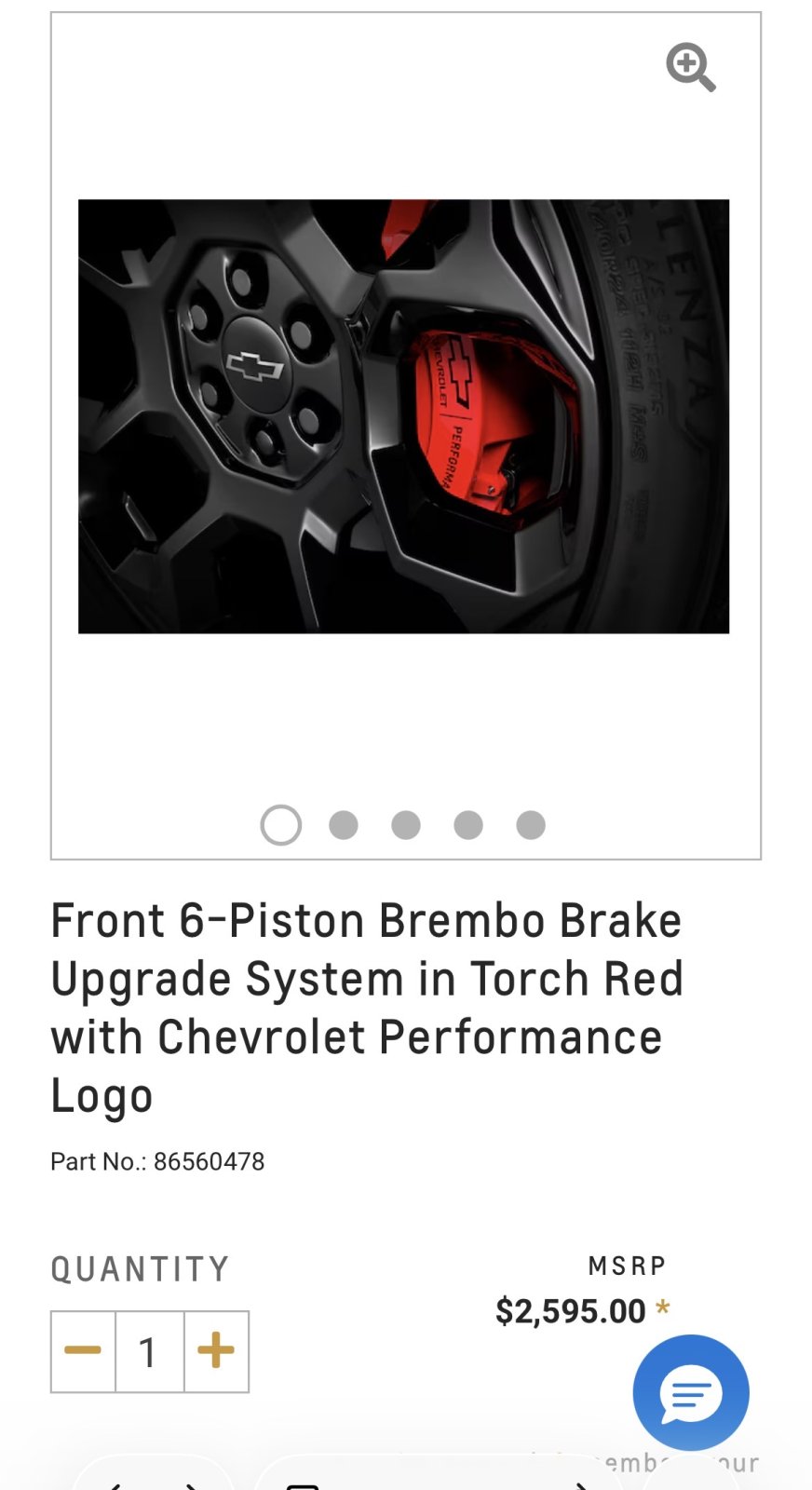Open the blue chat support bubble
Image resolution: width=812 pixels, height=1490 pixels.
coord(691,1393)
